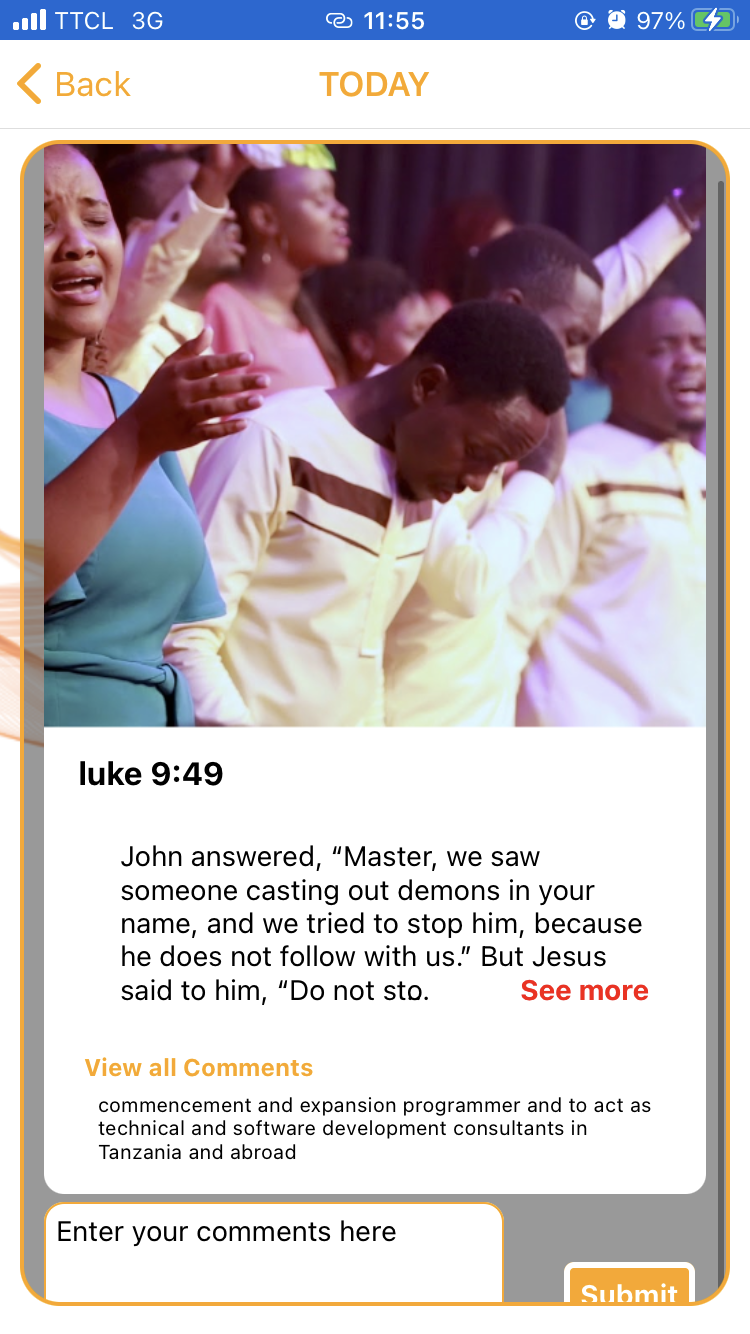Screen dimensions: 750x1334
Task: Open View all Comments
Action: click(x=198, y=1068)
